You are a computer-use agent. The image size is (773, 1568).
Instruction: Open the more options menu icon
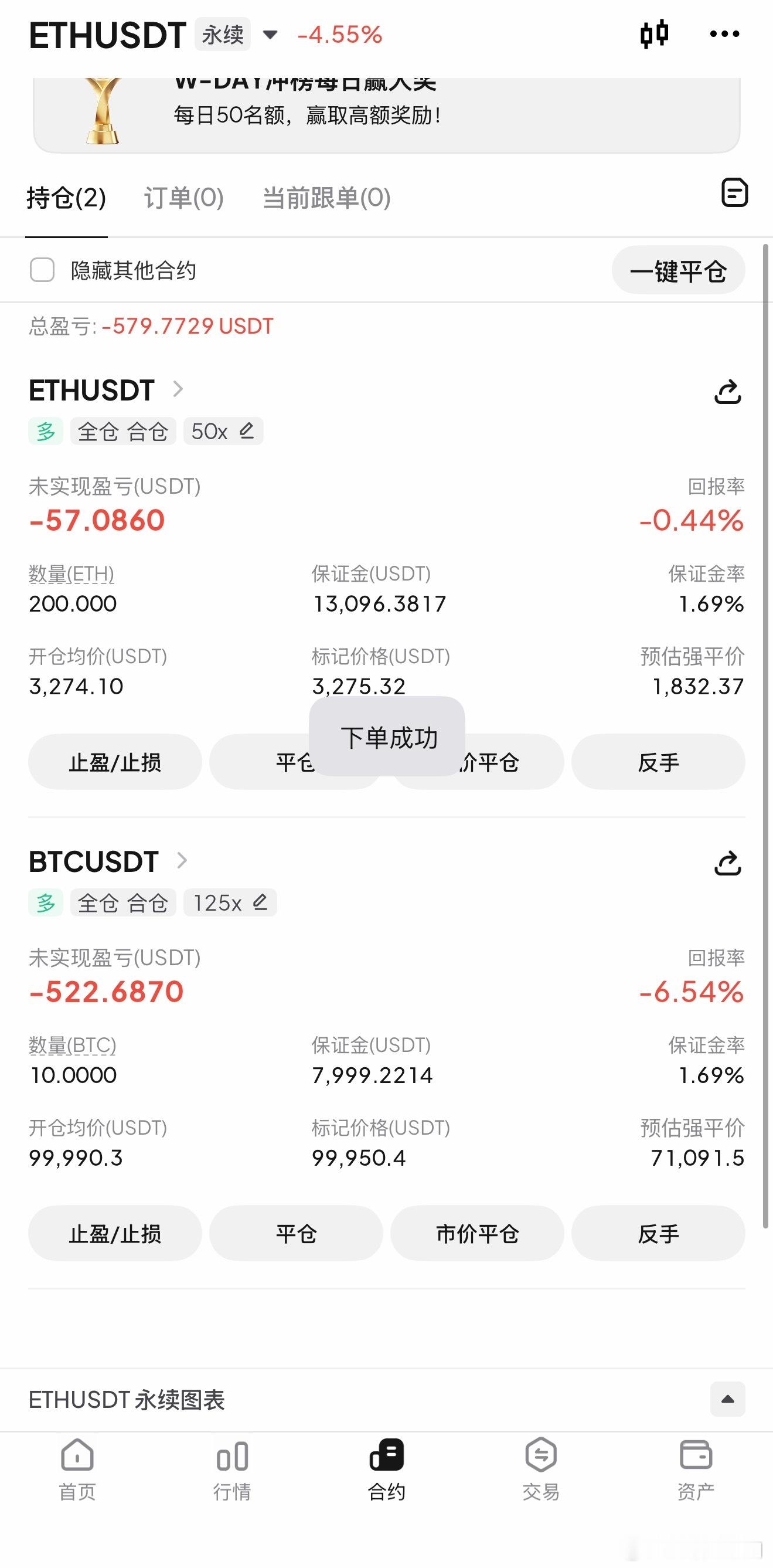click(724, 33)
